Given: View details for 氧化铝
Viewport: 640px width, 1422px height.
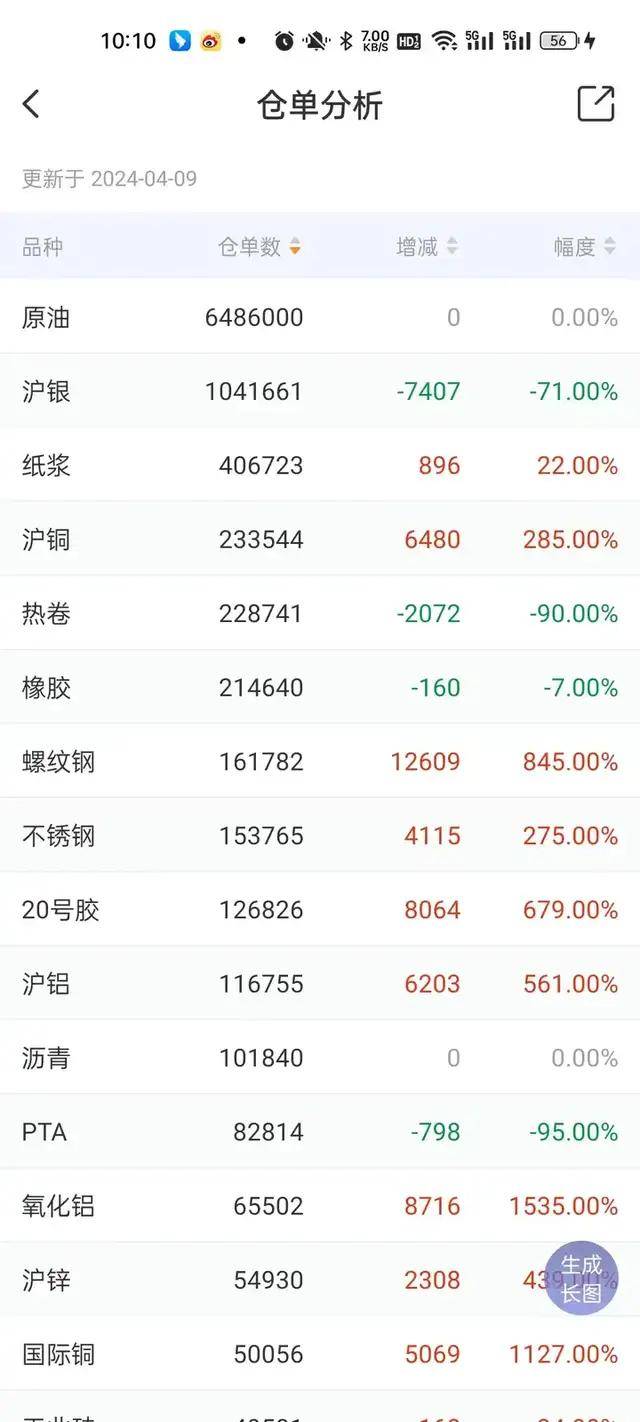Looking at the screenshot, I should pyautogui.click(x=320, y=1205).
